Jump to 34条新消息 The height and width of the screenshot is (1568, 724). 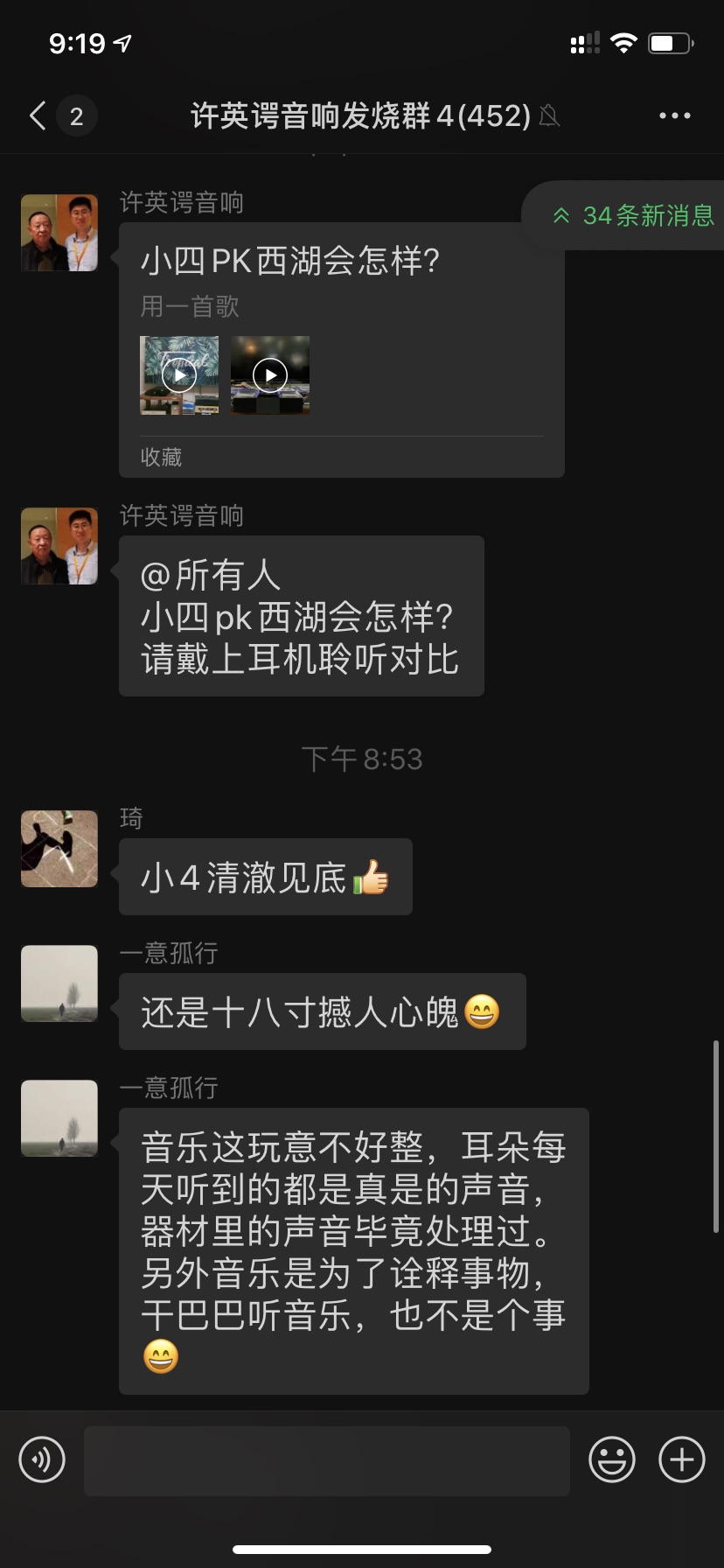633,215
